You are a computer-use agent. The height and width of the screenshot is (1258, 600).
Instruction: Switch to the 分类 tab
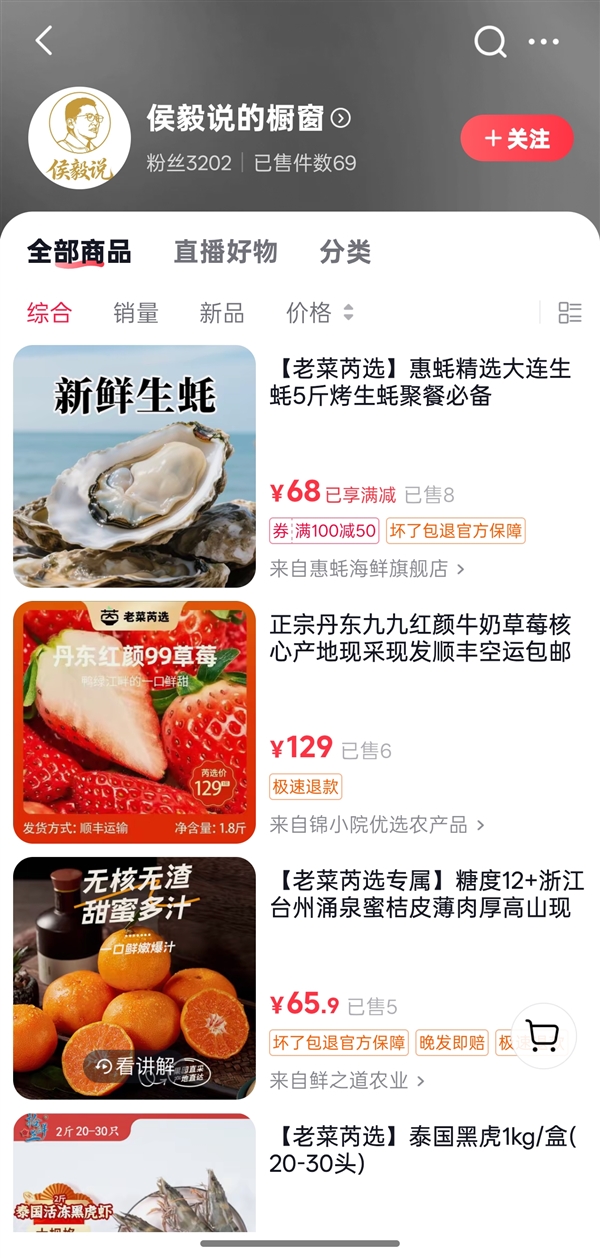[x=345, y=252]
